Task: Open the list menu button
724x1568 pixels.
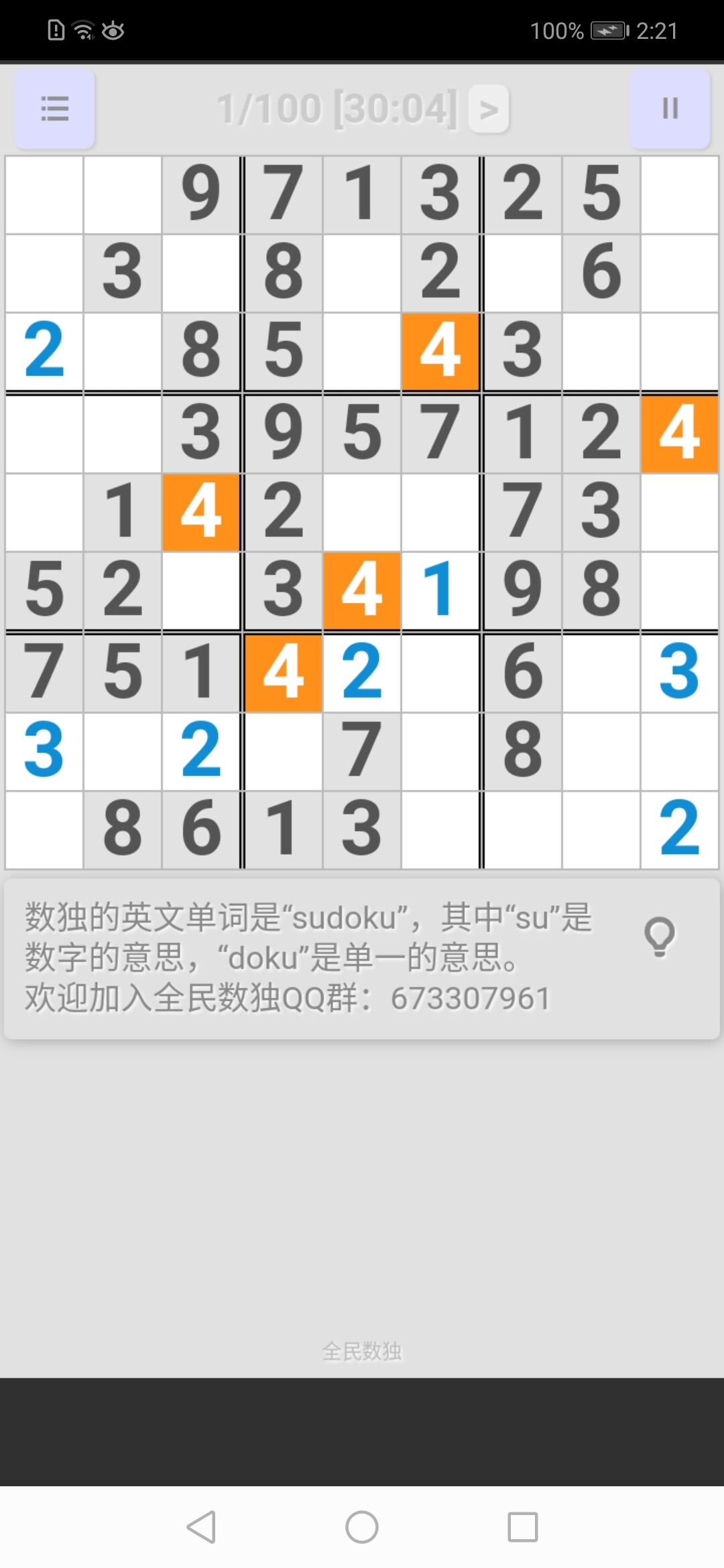Action: pyautogui.click(x=54, y=109)
